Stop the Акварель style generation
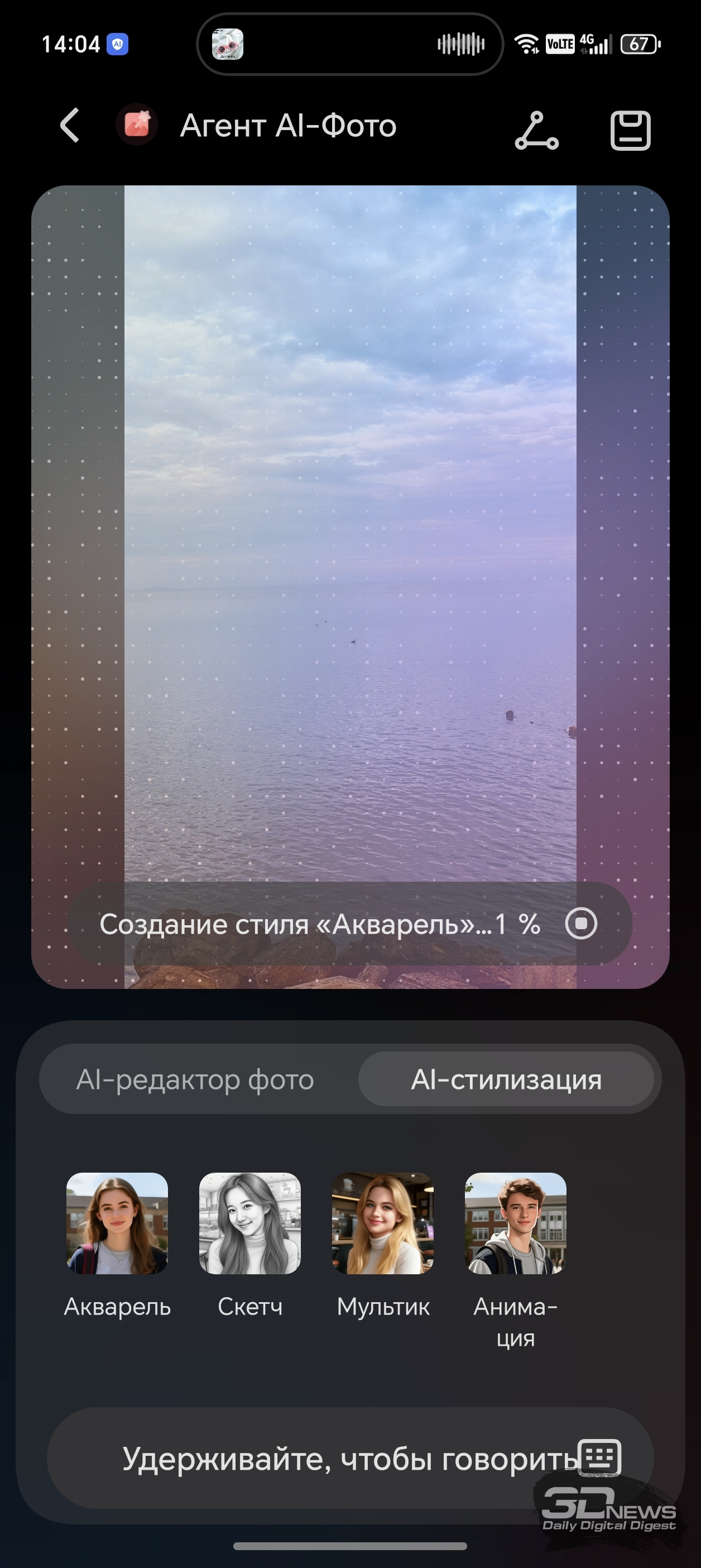The image size is (701, 1568). pyautogui.click(x=580, y=924)
